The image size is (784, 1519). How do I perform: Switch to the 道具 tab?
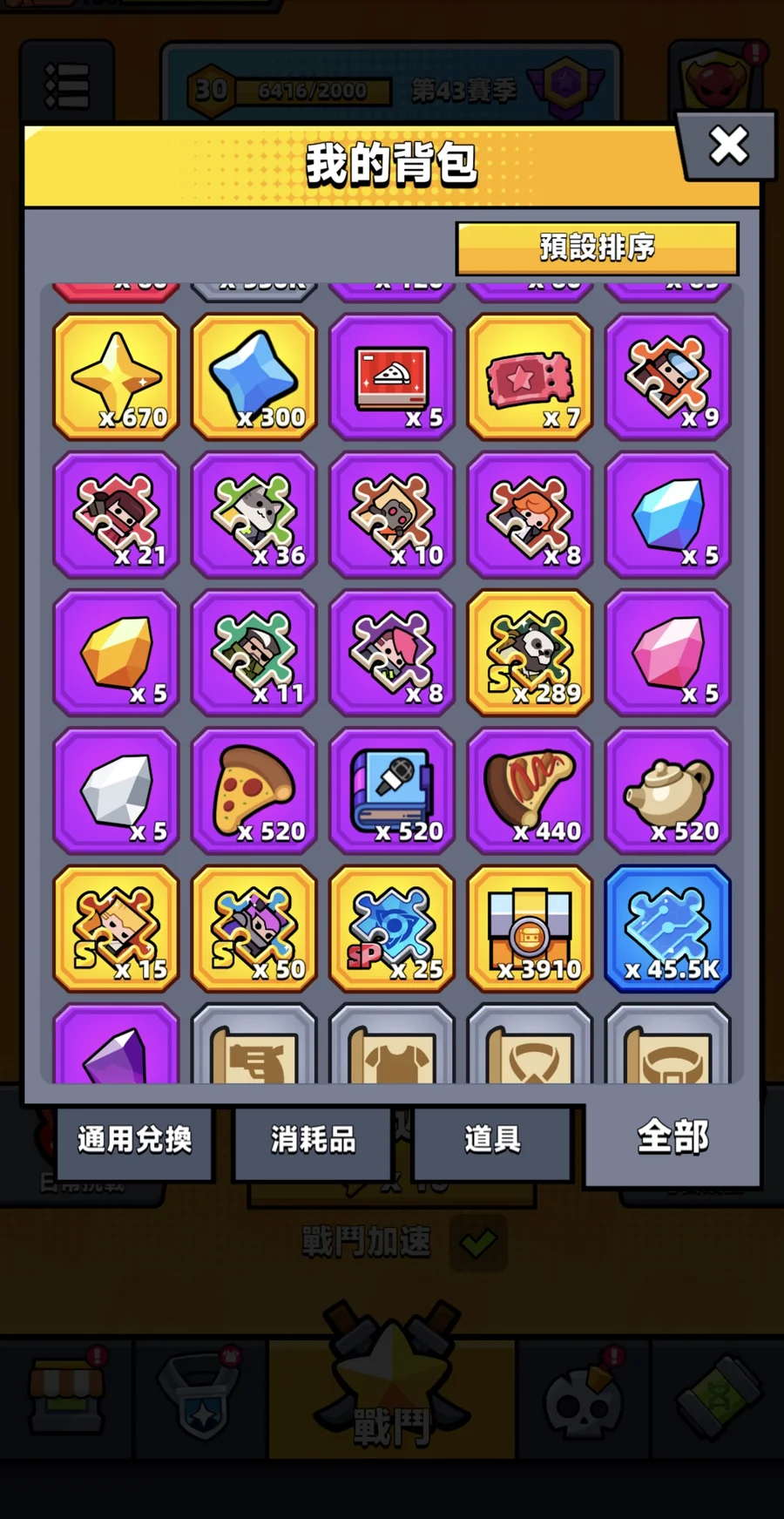click(492, 1139)
